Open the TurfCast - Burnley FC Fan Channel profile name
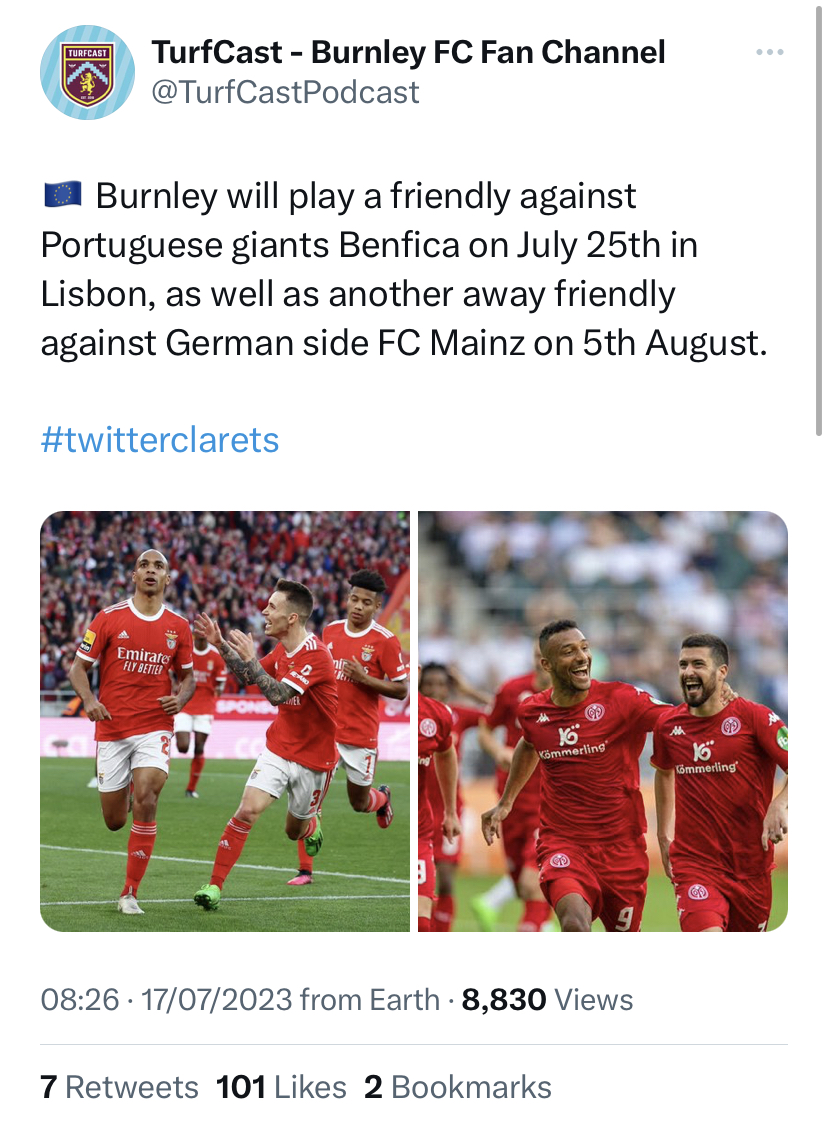 coord(408,52)
